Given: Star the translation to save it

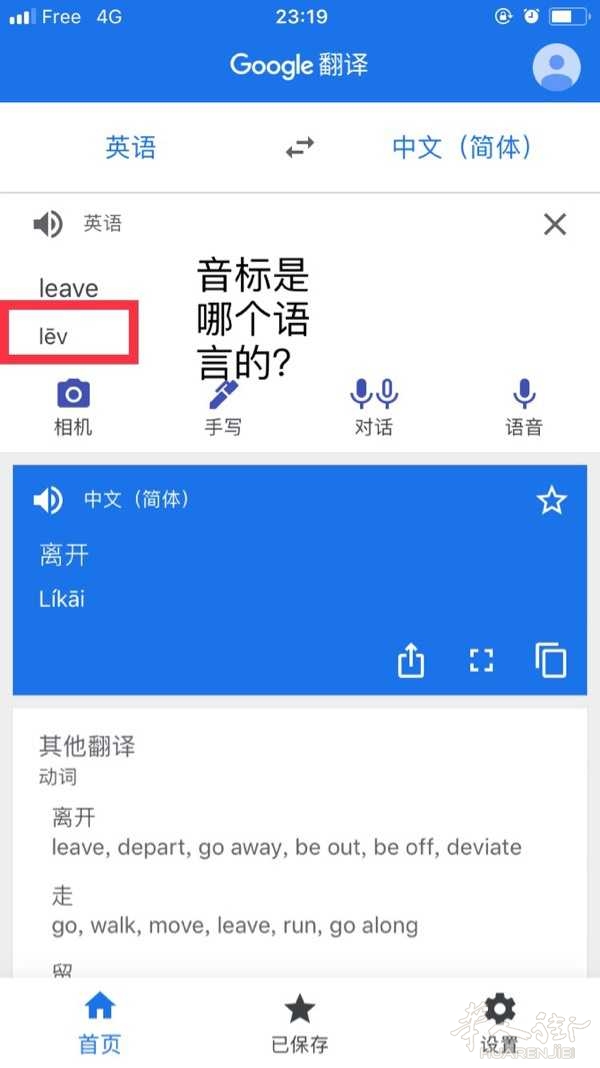Looking at the screenshot, I should point(551,501).
